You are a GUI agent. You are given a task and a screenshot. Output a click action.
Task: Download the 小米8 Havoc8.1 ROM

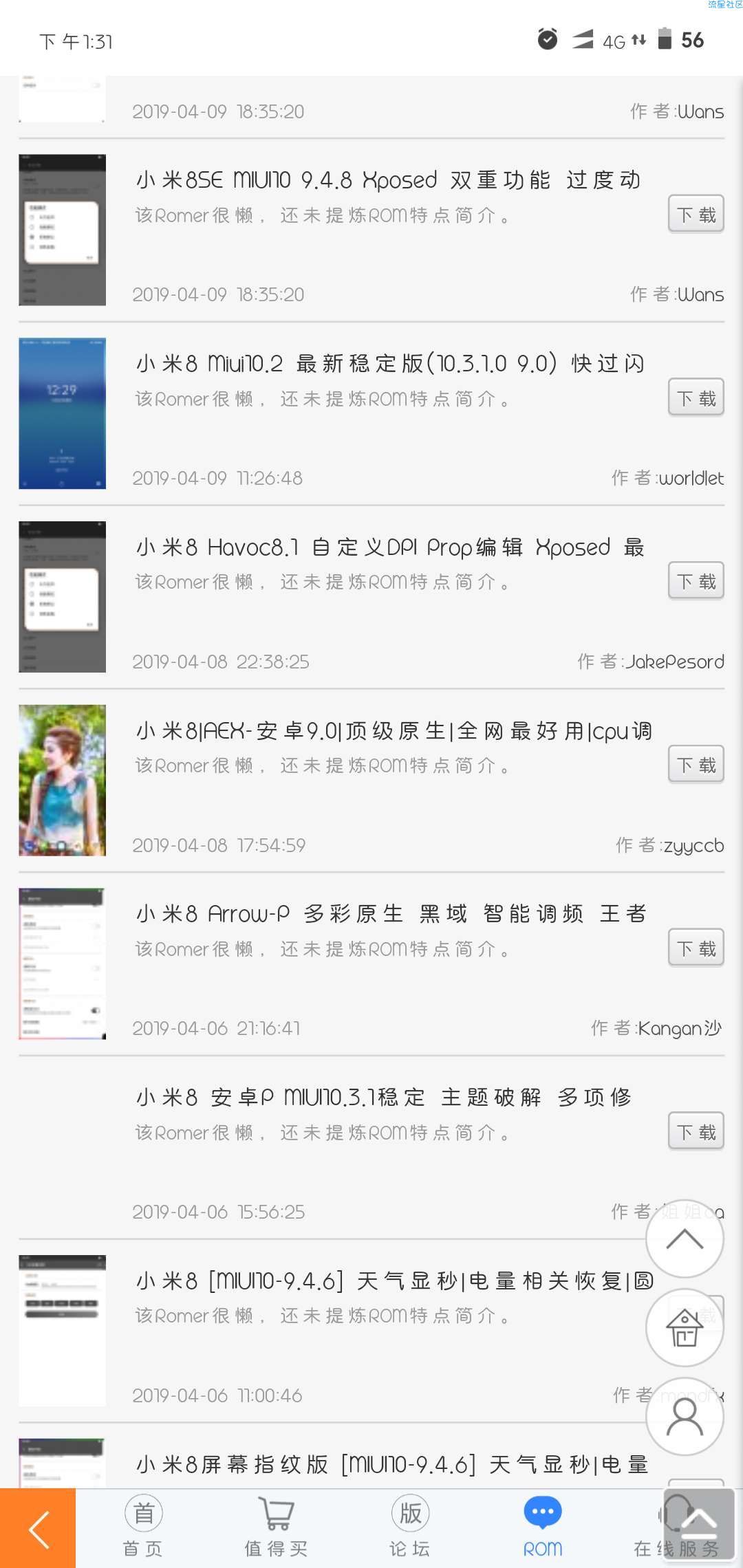click(696, 581)
